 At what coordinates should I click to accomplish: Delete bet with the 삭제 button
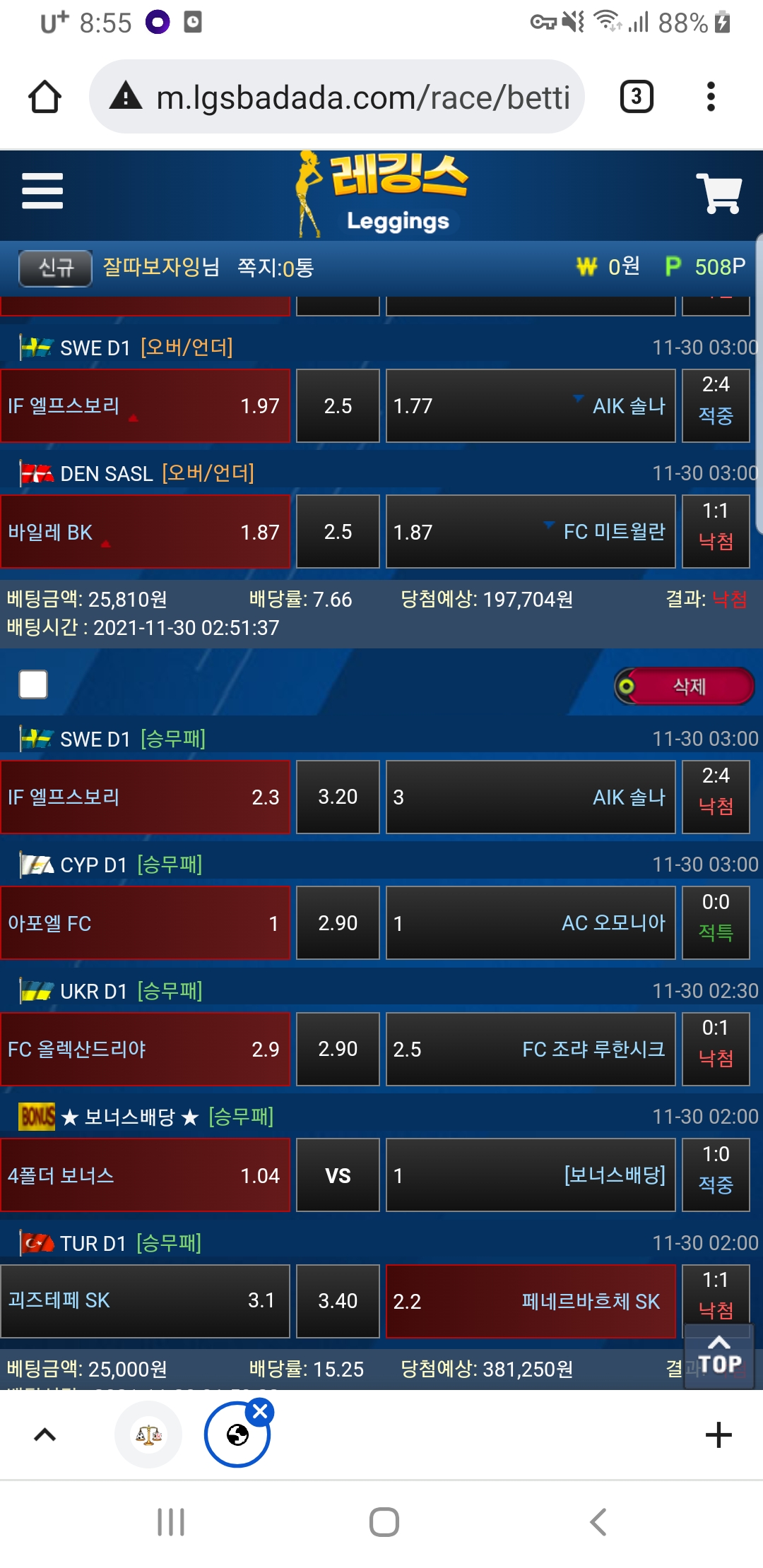[684, 686]
